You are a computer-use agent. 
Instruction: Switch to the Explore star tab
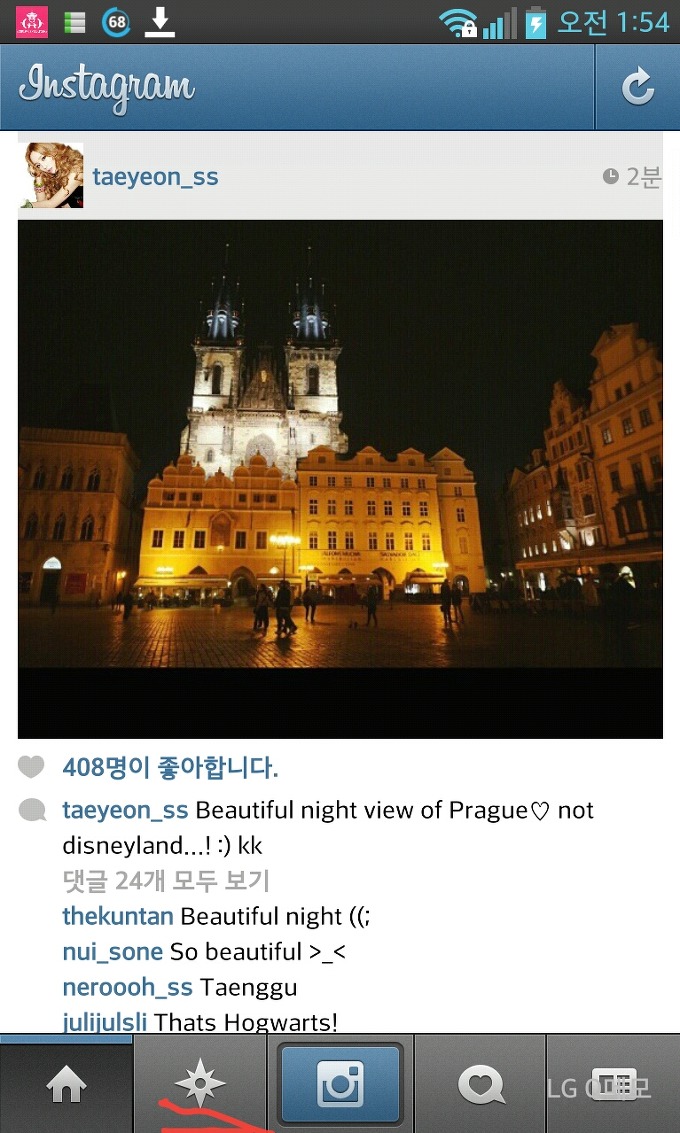click(x=199, y=1085)
